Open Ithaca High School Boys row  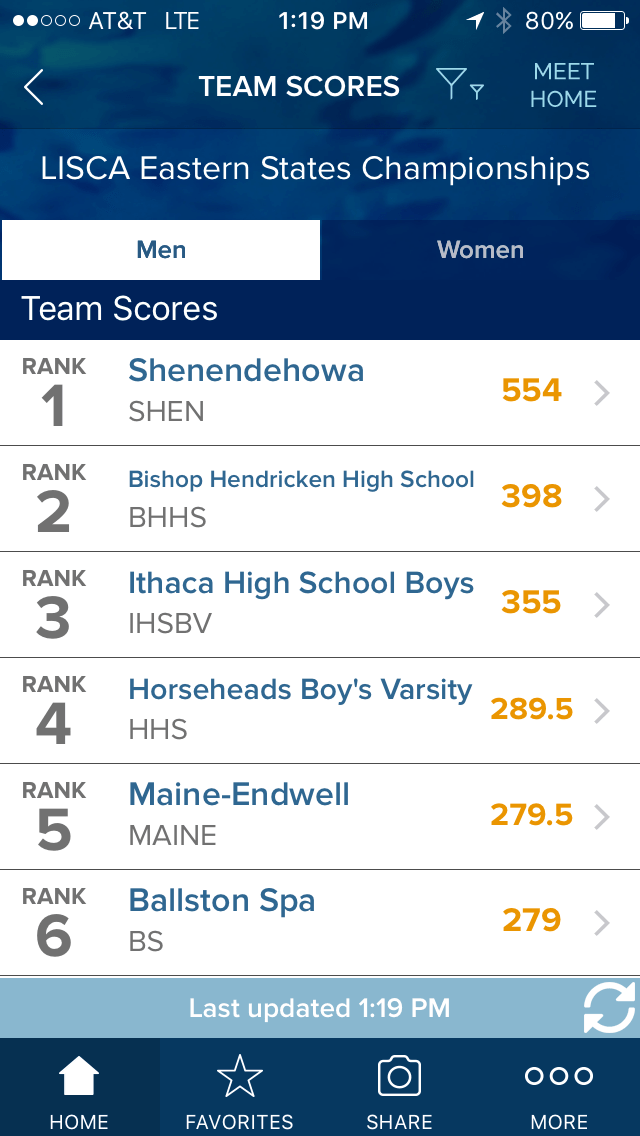tap(320, 604)
